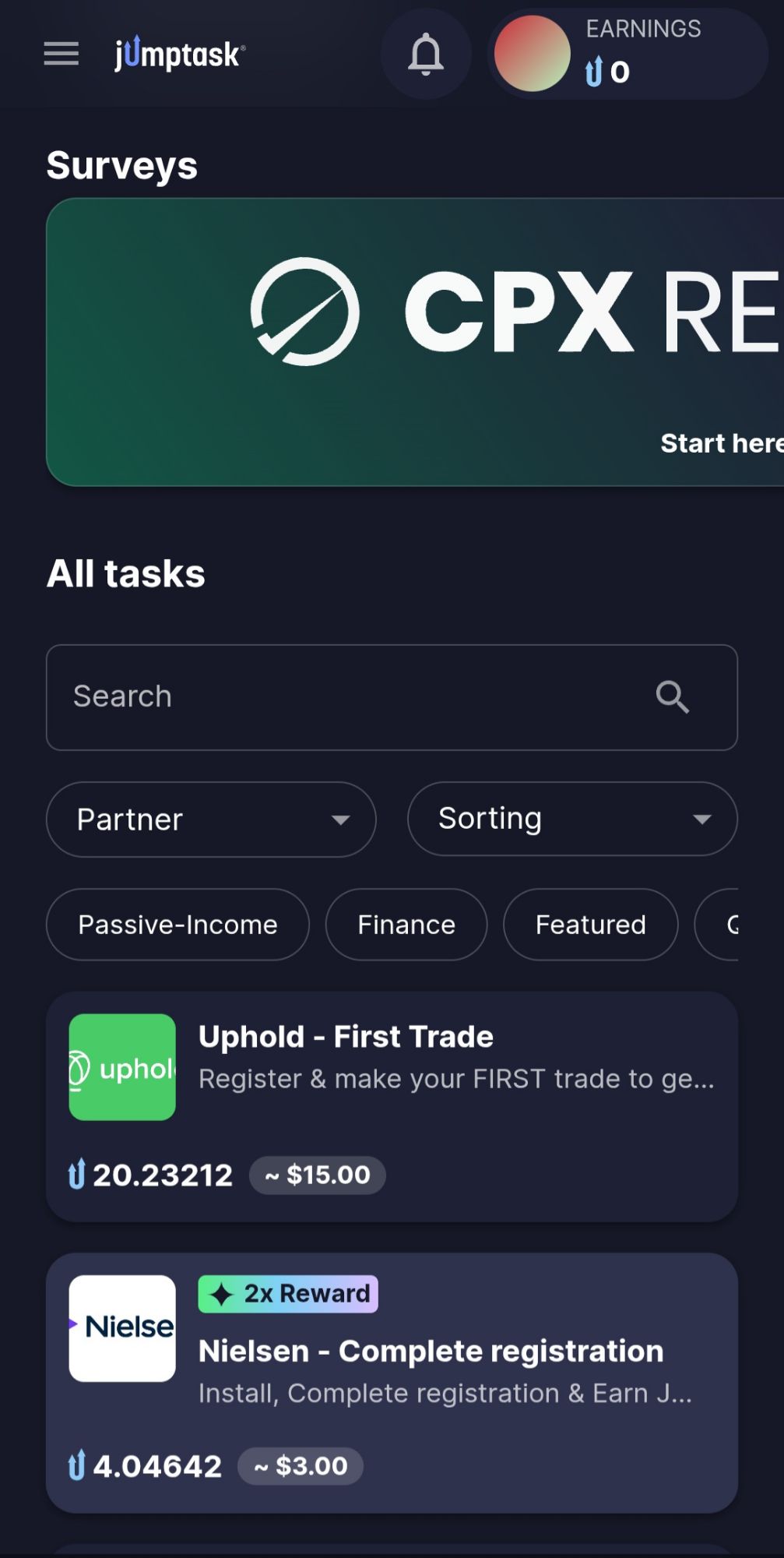The width and height of the screenshot is (784, 1558).
Task: Open the profile avatar menu
Action: click(x=533, y=53)
